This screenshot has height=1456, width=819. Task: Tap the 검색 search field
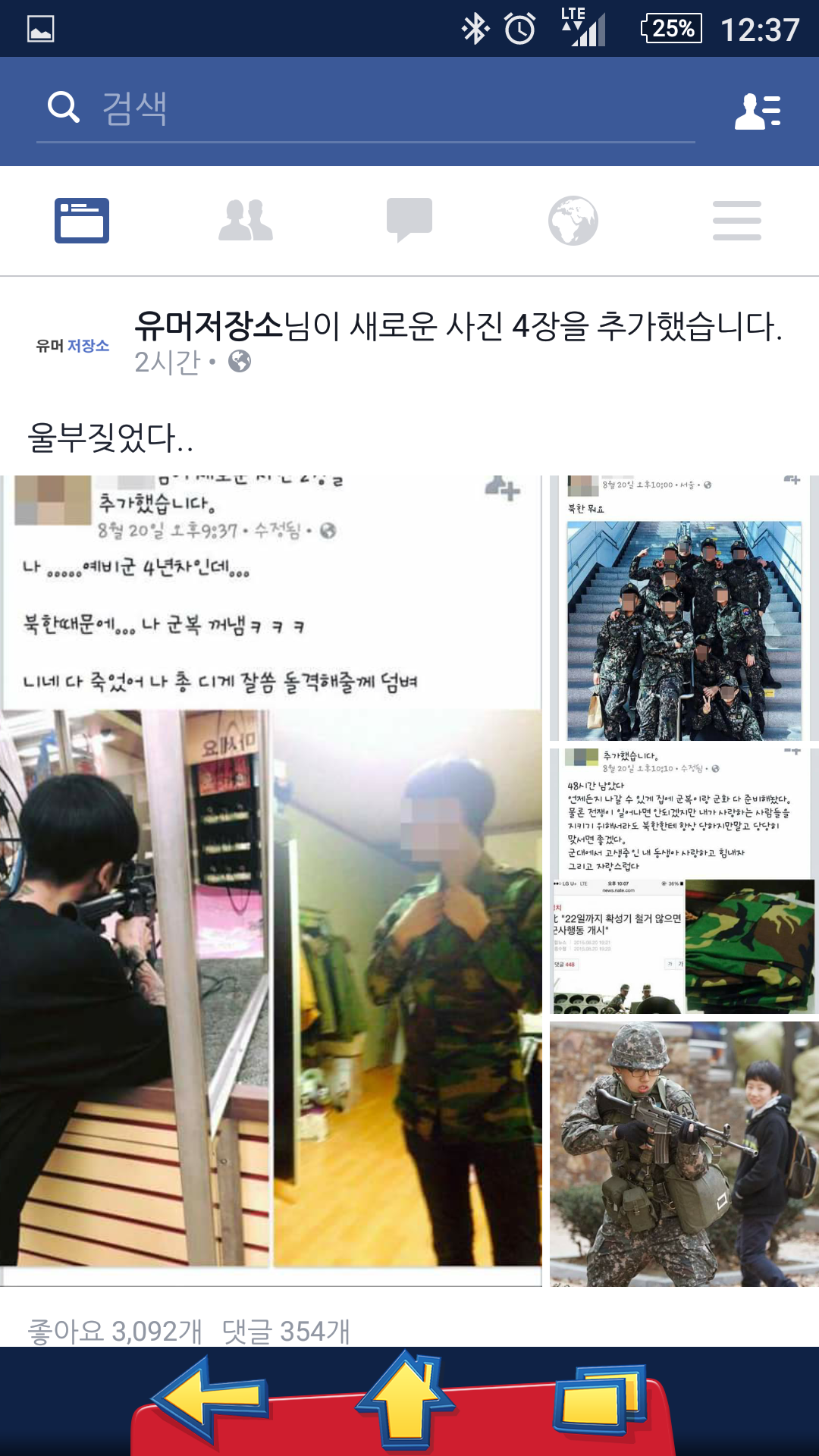click(364, 108)
